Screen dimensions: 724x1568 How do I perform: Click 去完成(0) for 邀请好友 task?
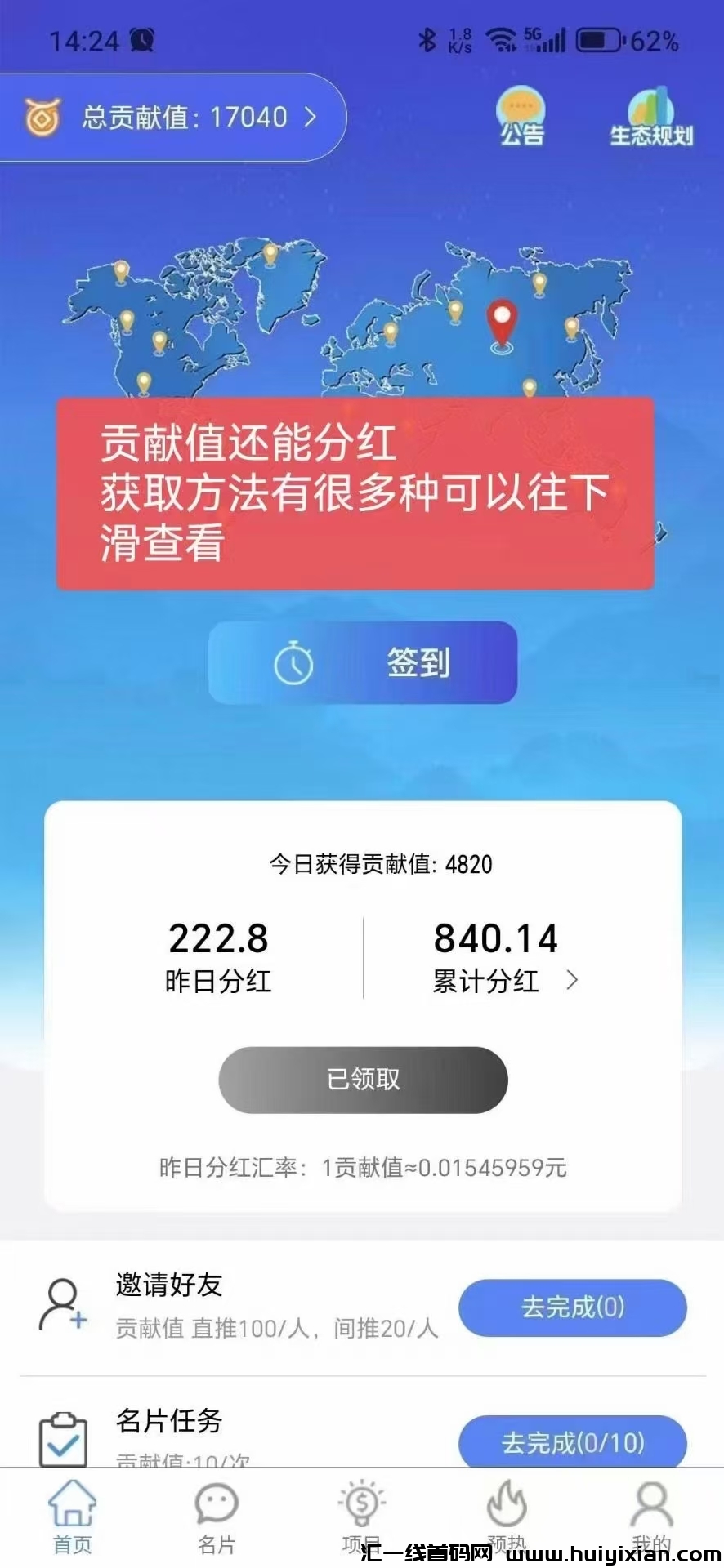click(572, 1308)
